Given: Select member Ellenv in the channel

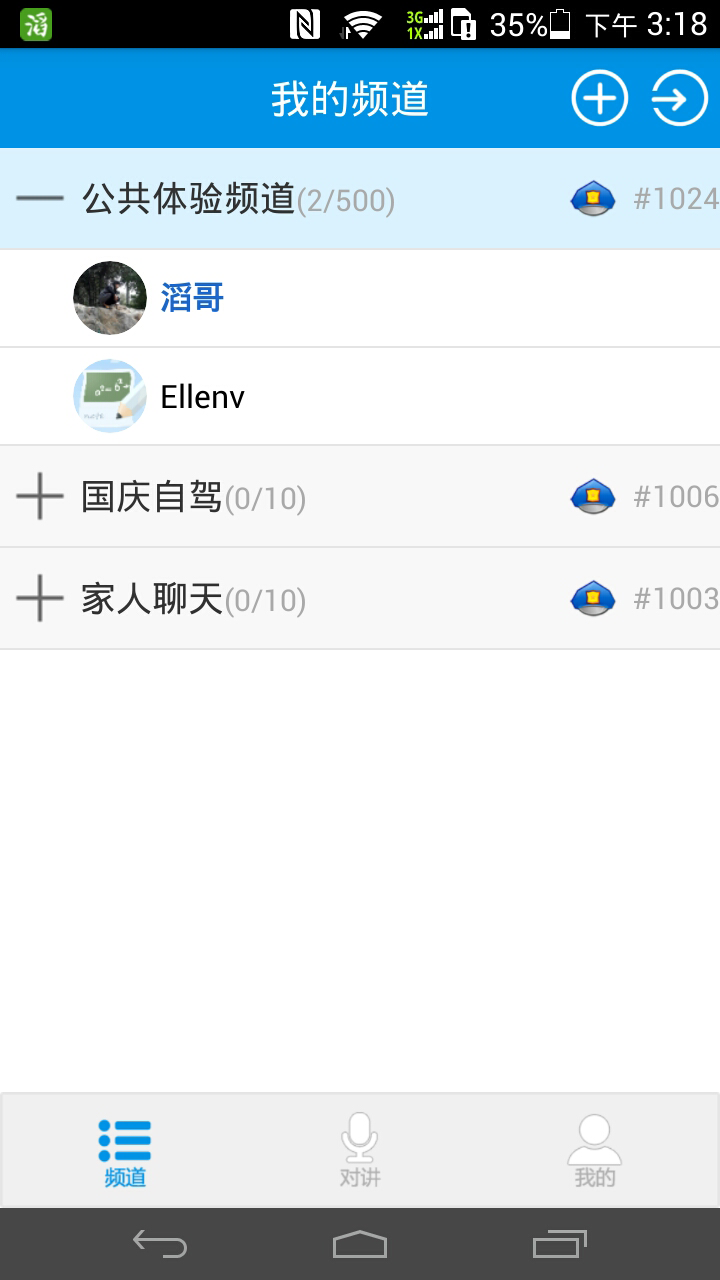Looking at the screenshot, I should point(203,396).
